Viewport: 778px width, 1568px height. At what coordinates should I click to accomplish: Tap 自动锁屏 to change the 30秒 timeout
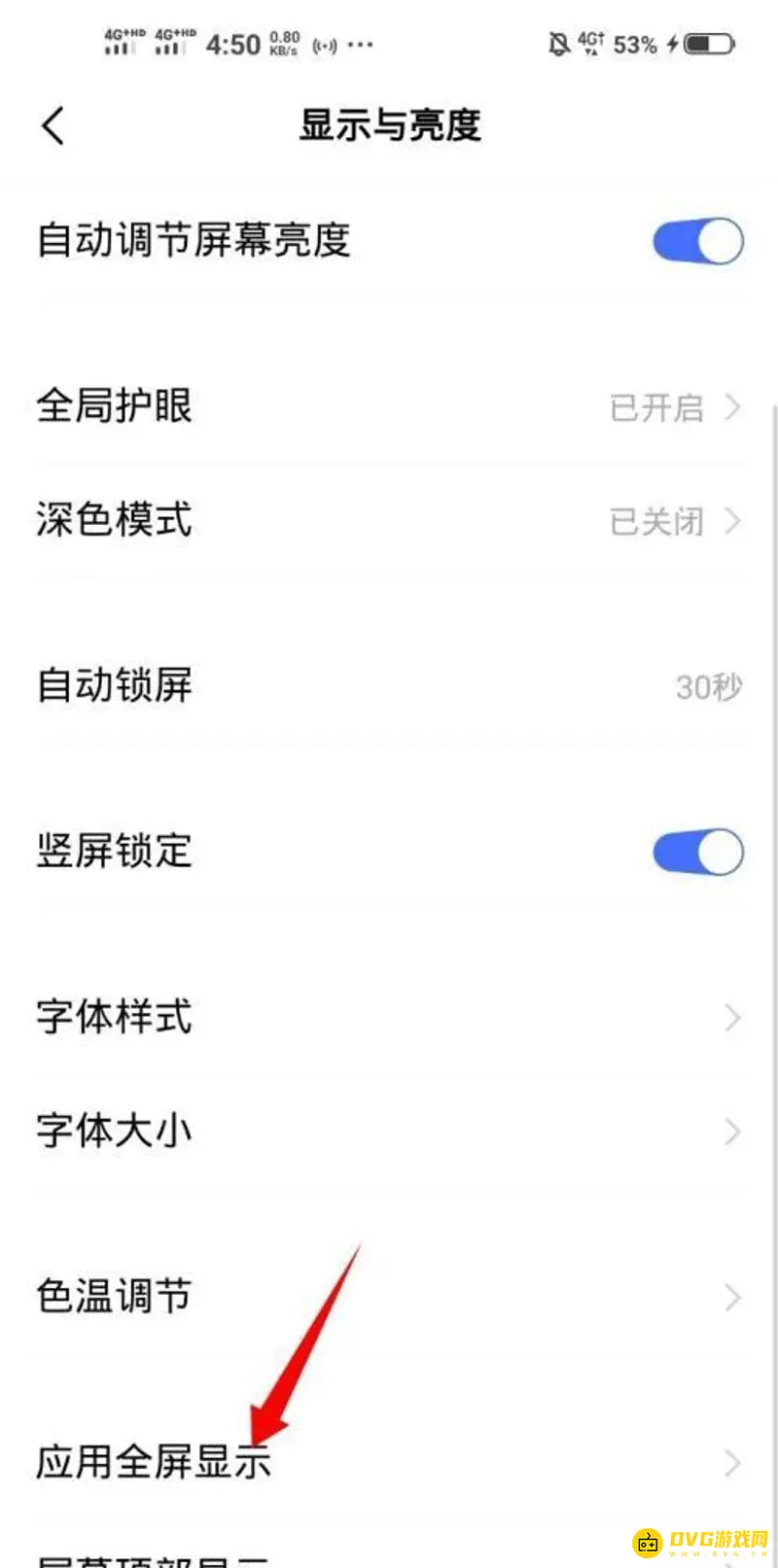[x=389, y=685]
